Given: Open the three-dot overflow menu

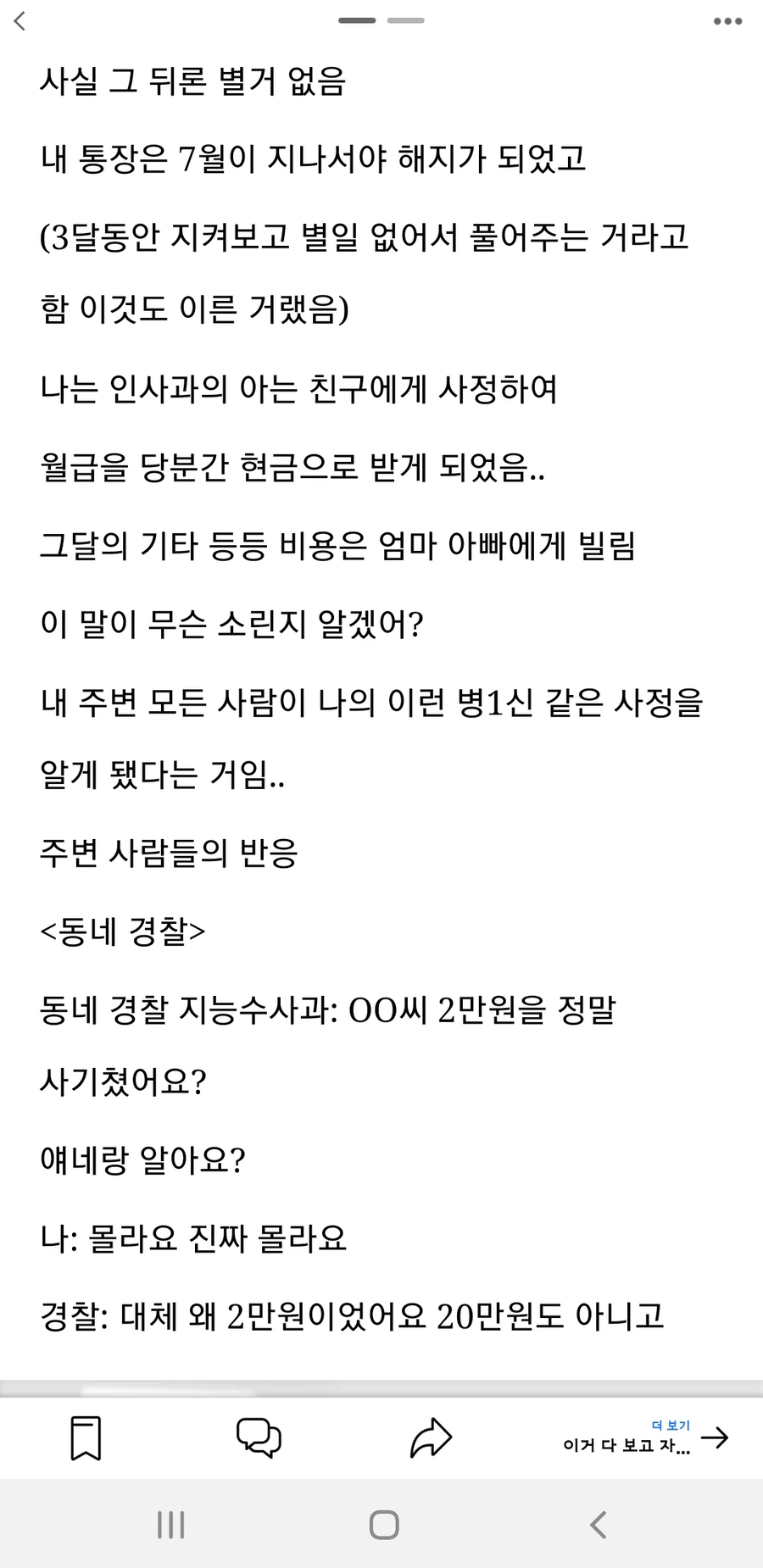Looking at the screenshot, I should (727, 21).
